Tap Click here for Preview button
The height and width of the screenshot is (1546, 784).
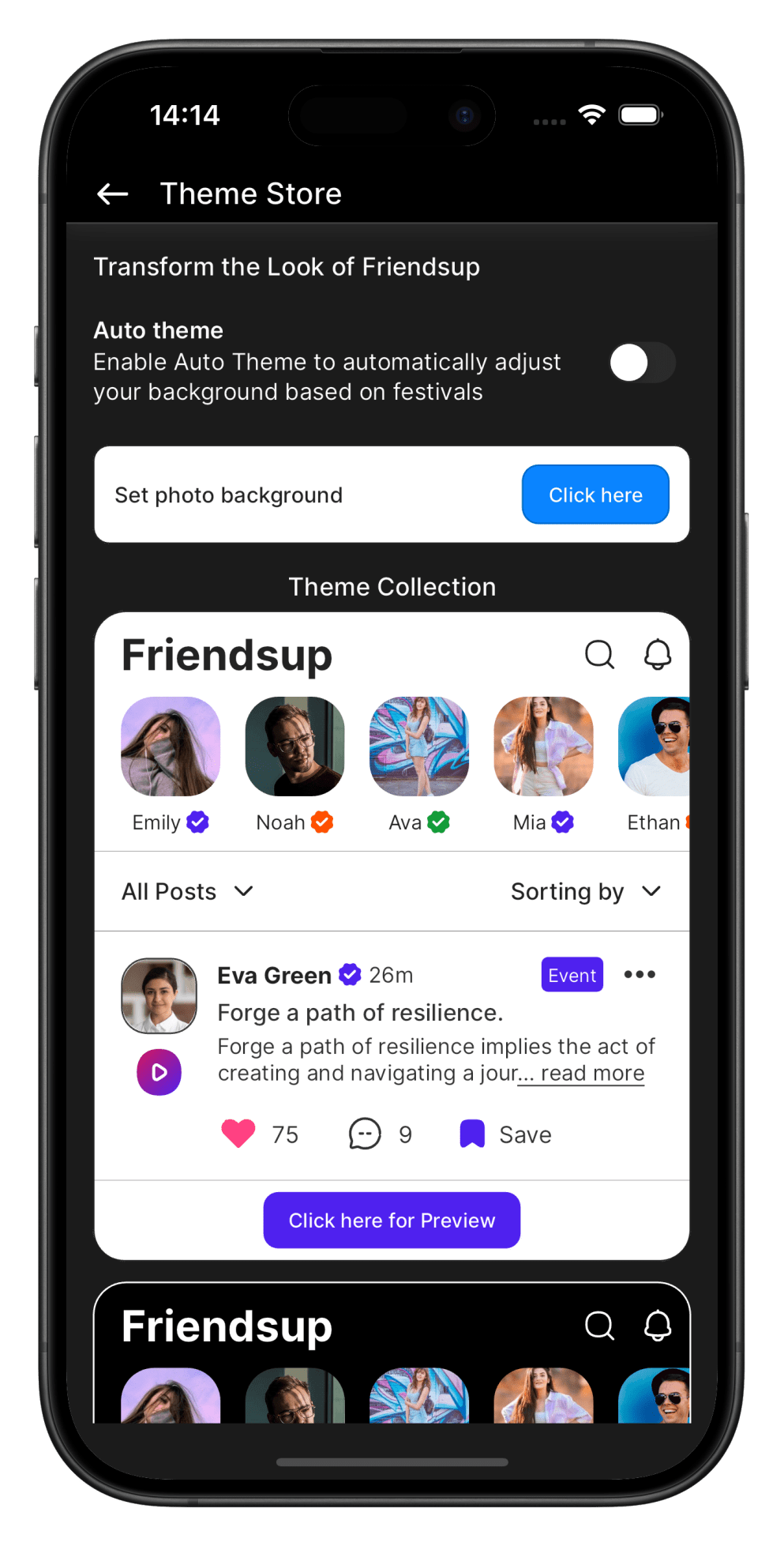click(x=392, y=1221)
